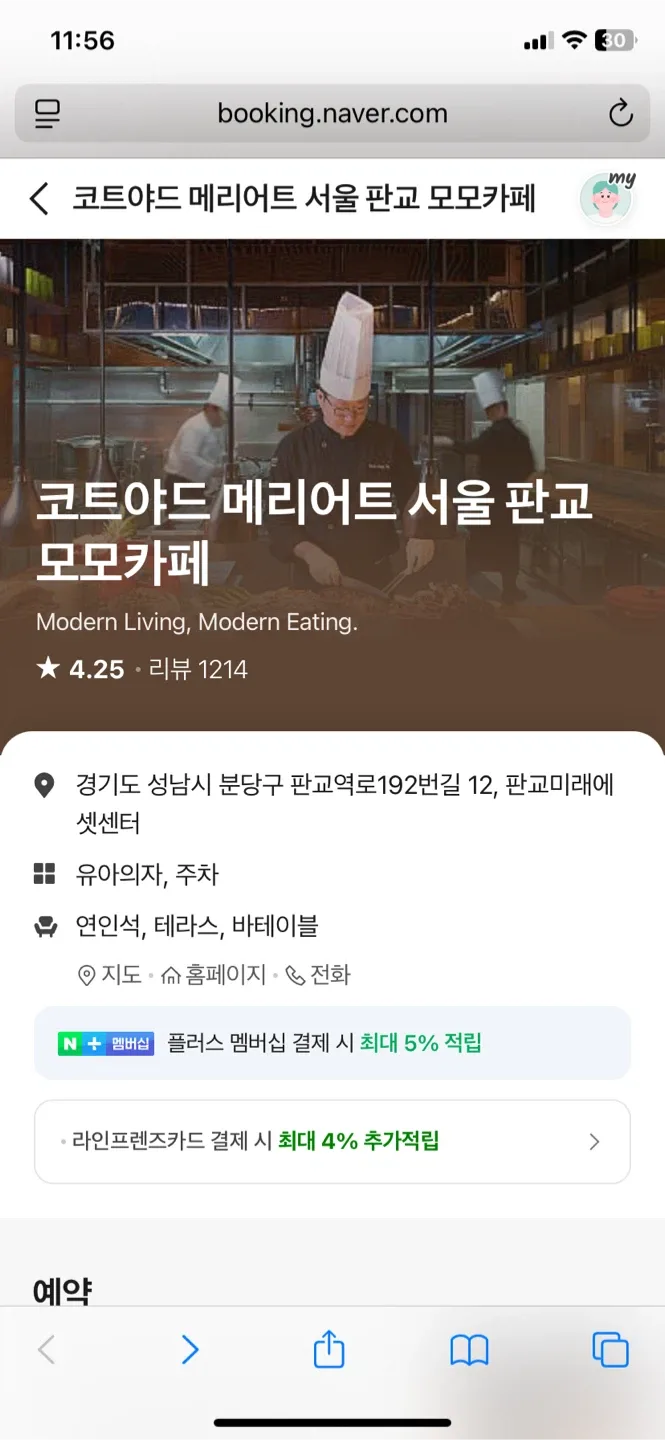Visit the 홈페이지 link
Screen dimensions: 665x1440
214,975
